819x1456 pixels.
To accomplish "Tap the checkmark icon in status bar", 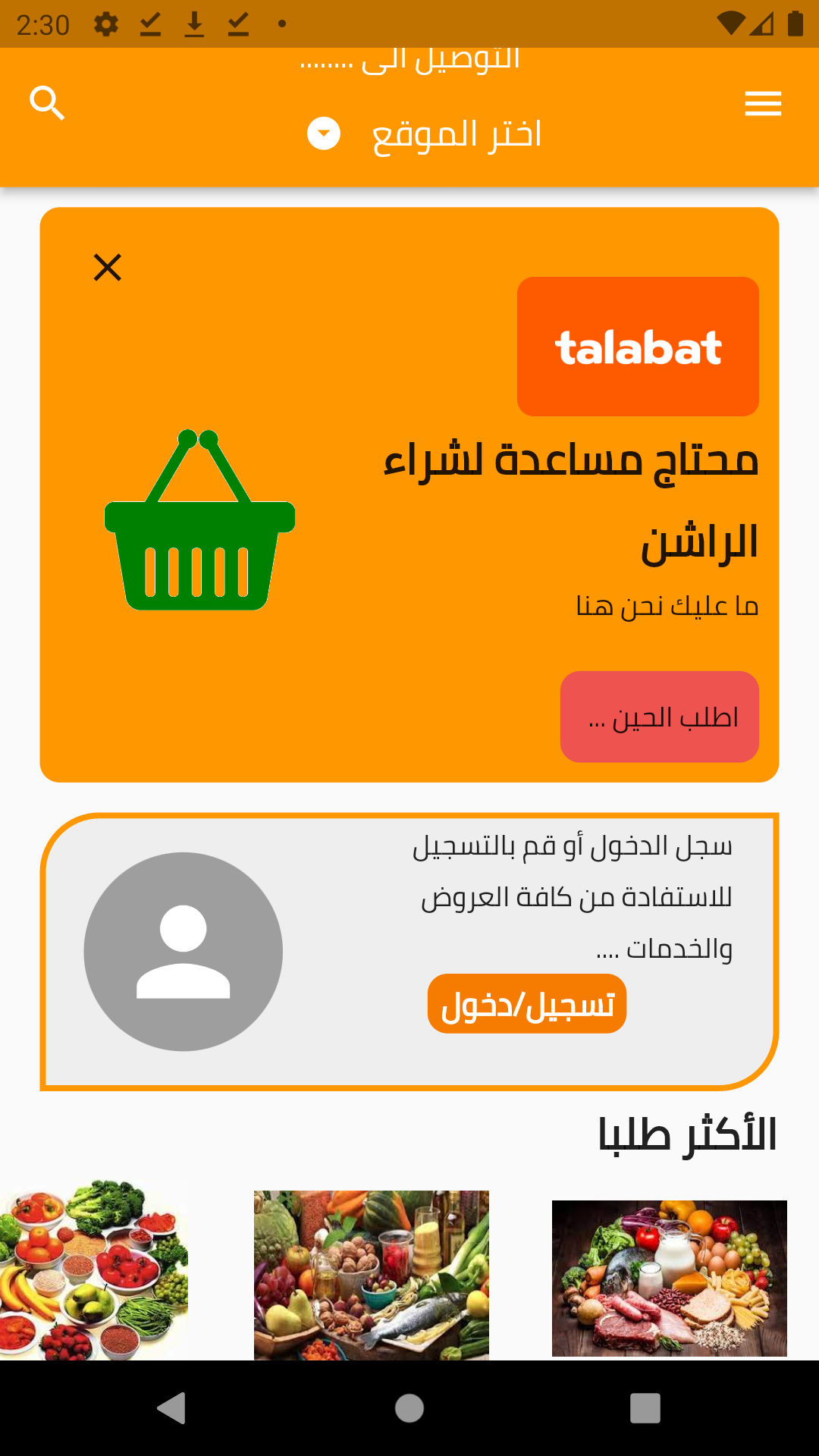I will tap(151, 23).
